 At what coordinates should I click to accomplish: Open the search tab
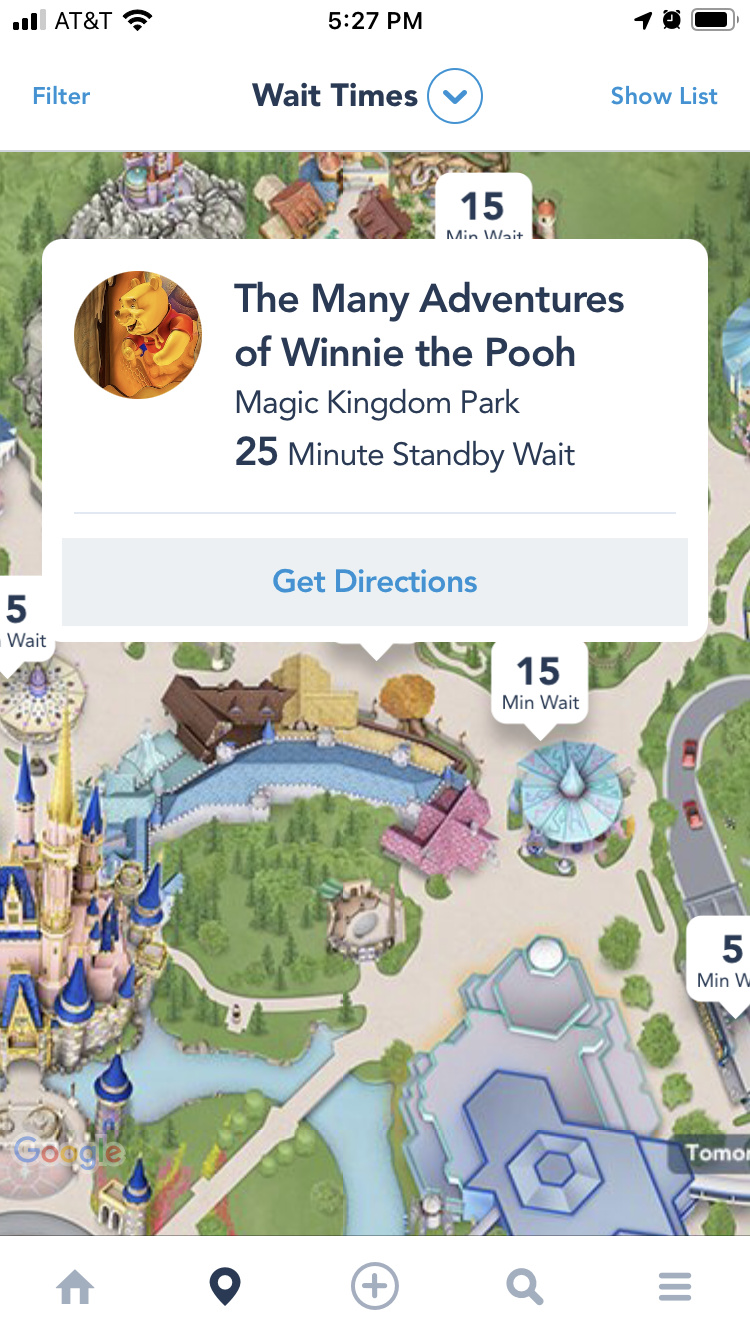(524, 1287)
